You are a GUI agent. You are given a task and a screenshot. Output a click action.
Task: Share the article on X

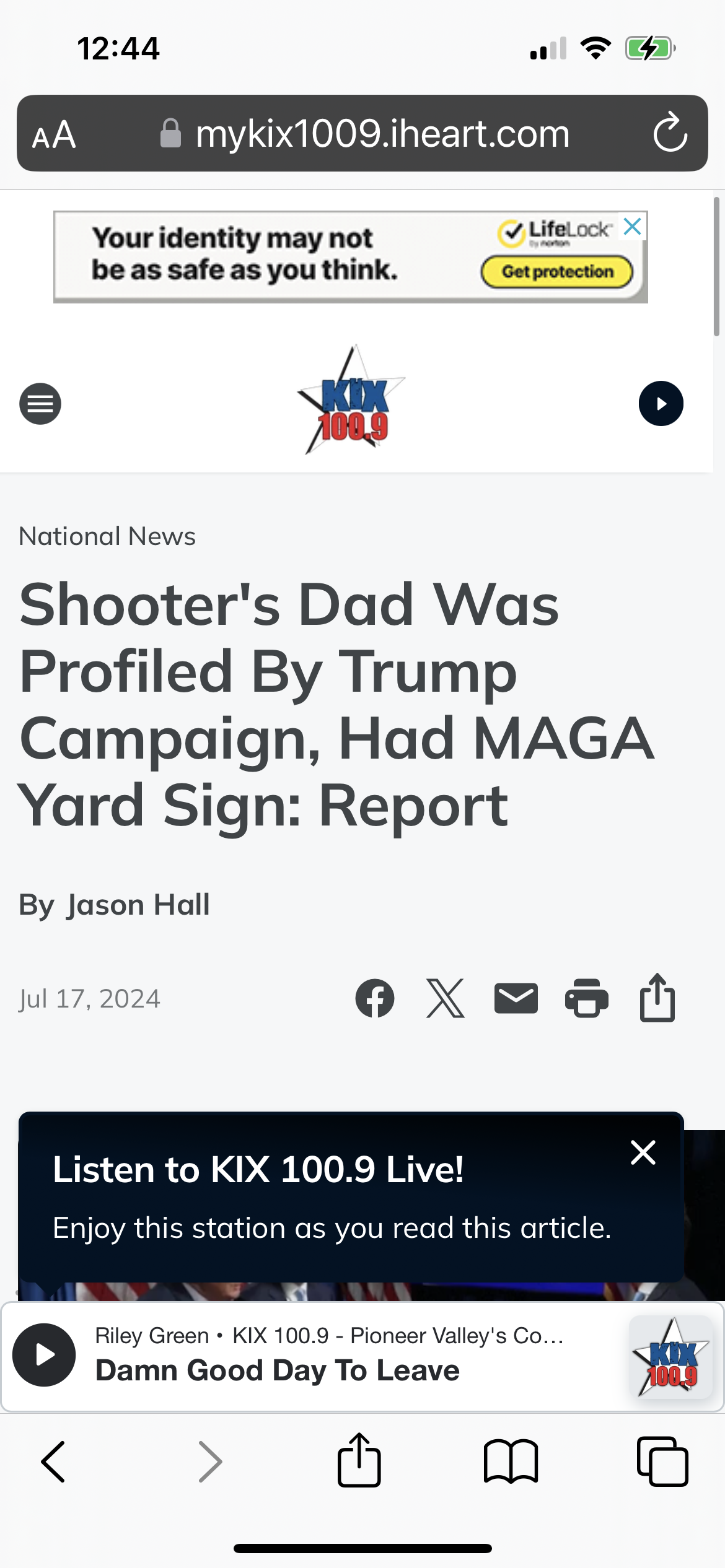coord(446,998)
